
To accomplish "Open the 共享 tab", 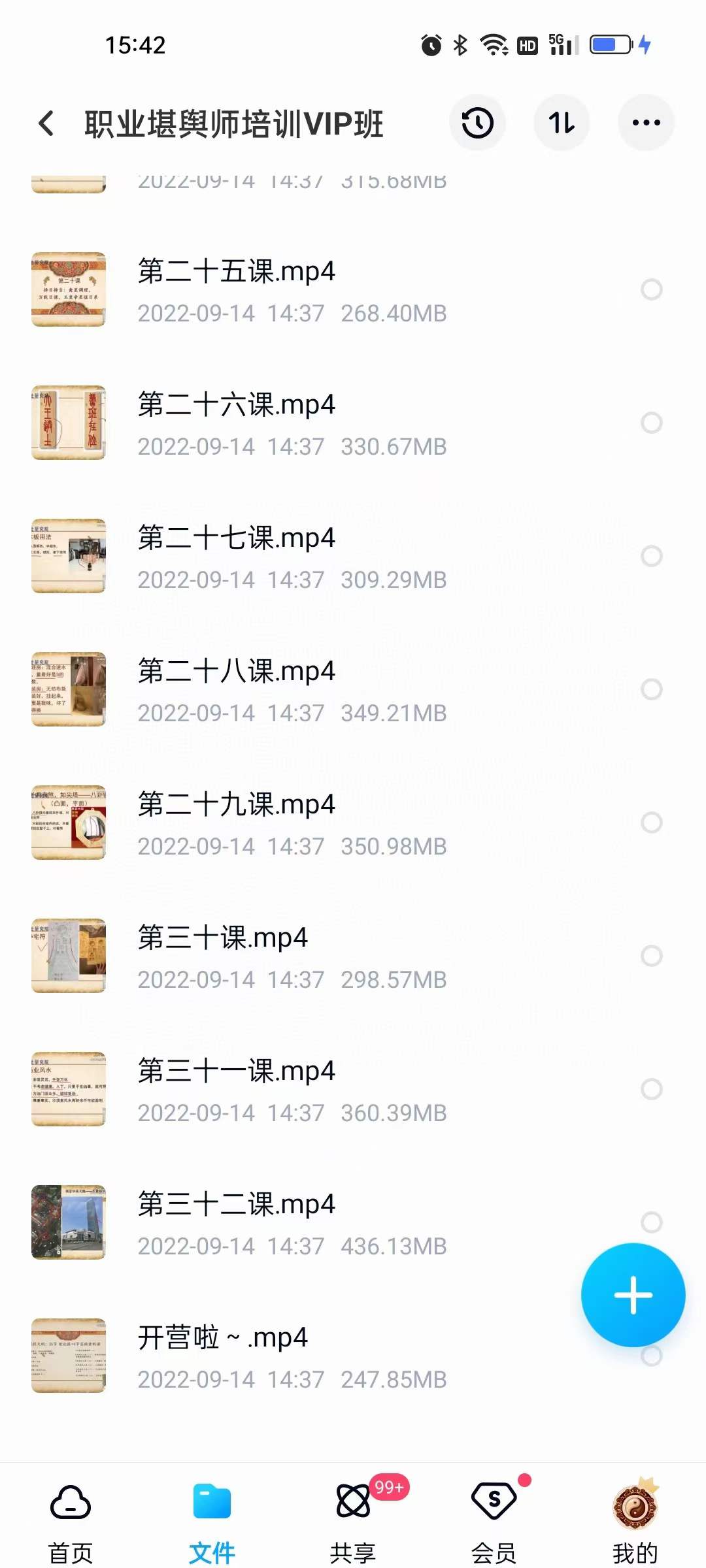I will click(x=353, y=1521).
